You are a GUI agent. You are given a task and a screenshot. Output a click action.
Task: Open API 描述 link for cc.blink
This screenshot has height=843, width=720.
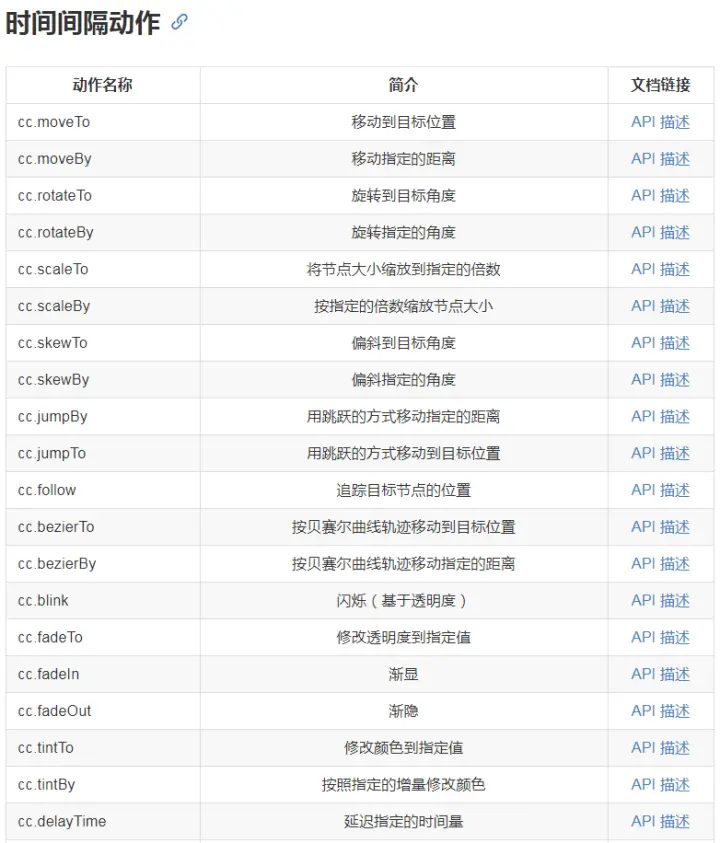[660, 600]
